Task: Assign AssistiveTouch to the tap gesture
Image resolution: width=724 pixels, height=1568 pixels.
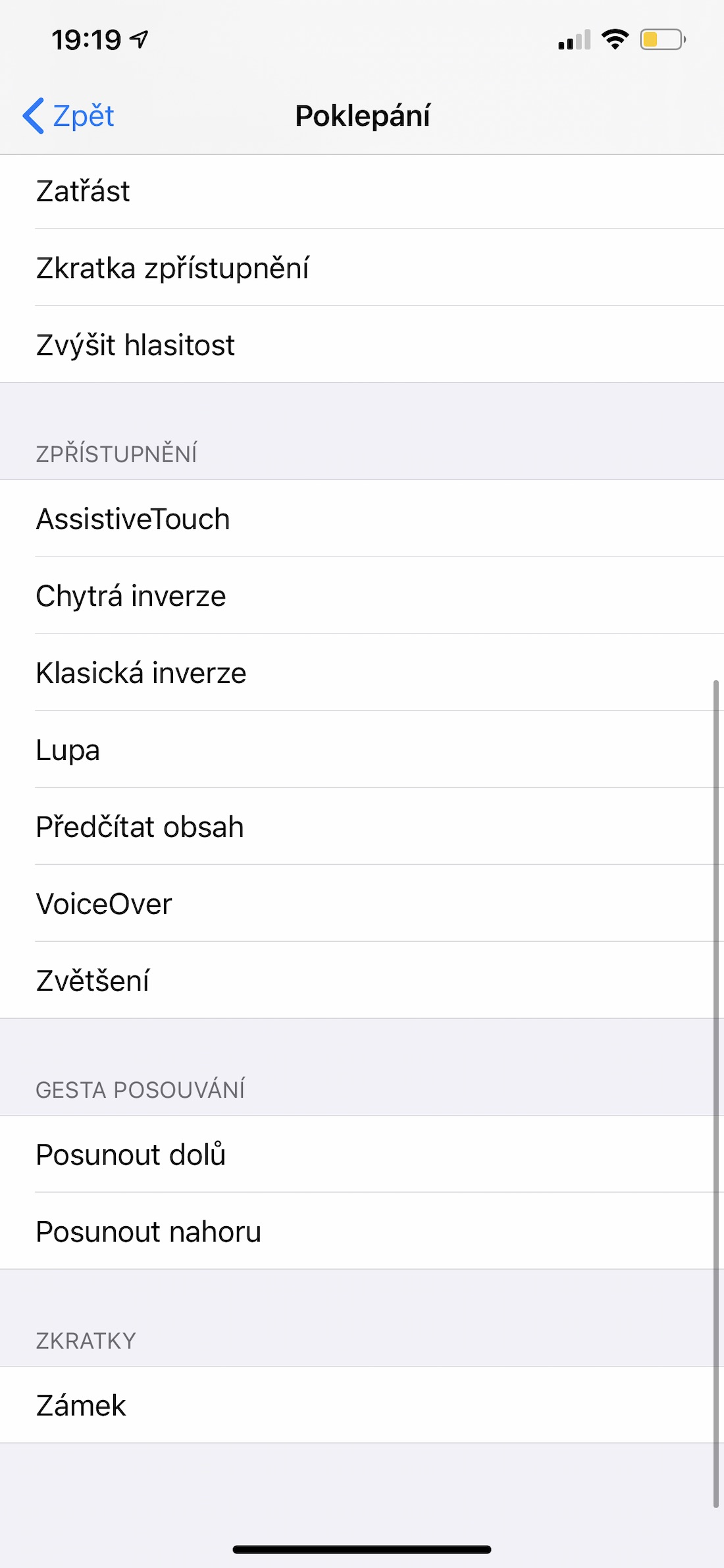Action: pos(362,519)
